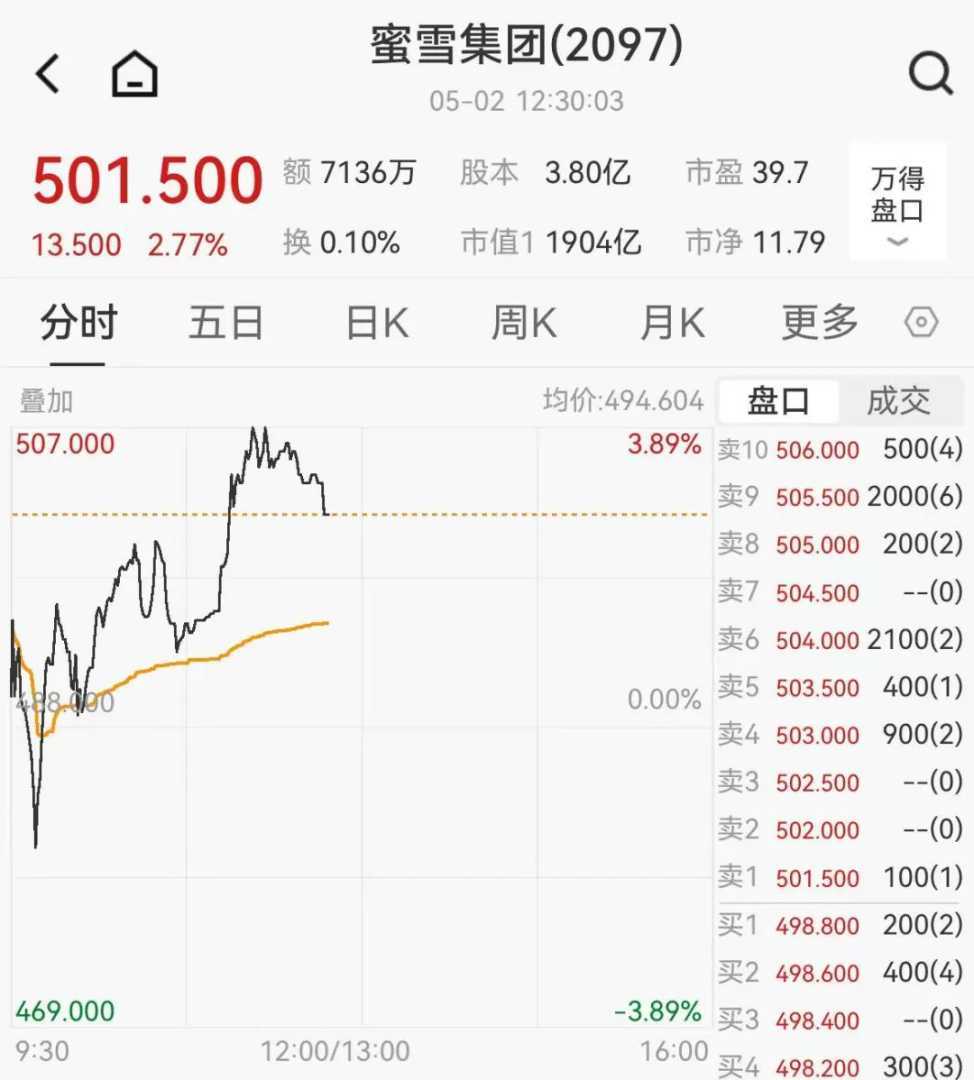Show the 日K chart
This screenshot has height=1080, width=974.
[376, 323]
